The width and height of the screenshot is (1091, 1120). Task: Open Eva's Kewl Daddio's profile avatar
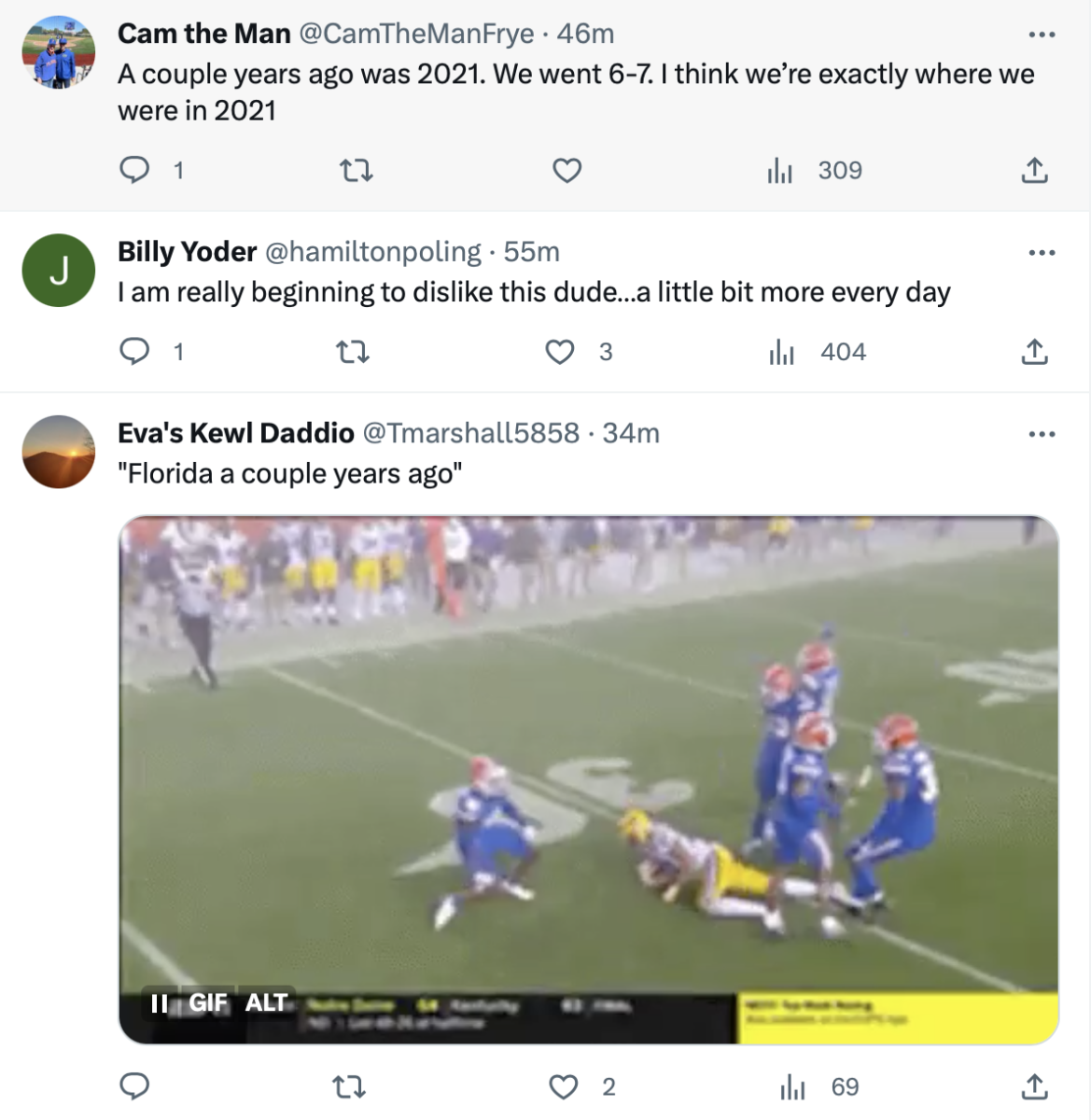[x=58, y=452]
